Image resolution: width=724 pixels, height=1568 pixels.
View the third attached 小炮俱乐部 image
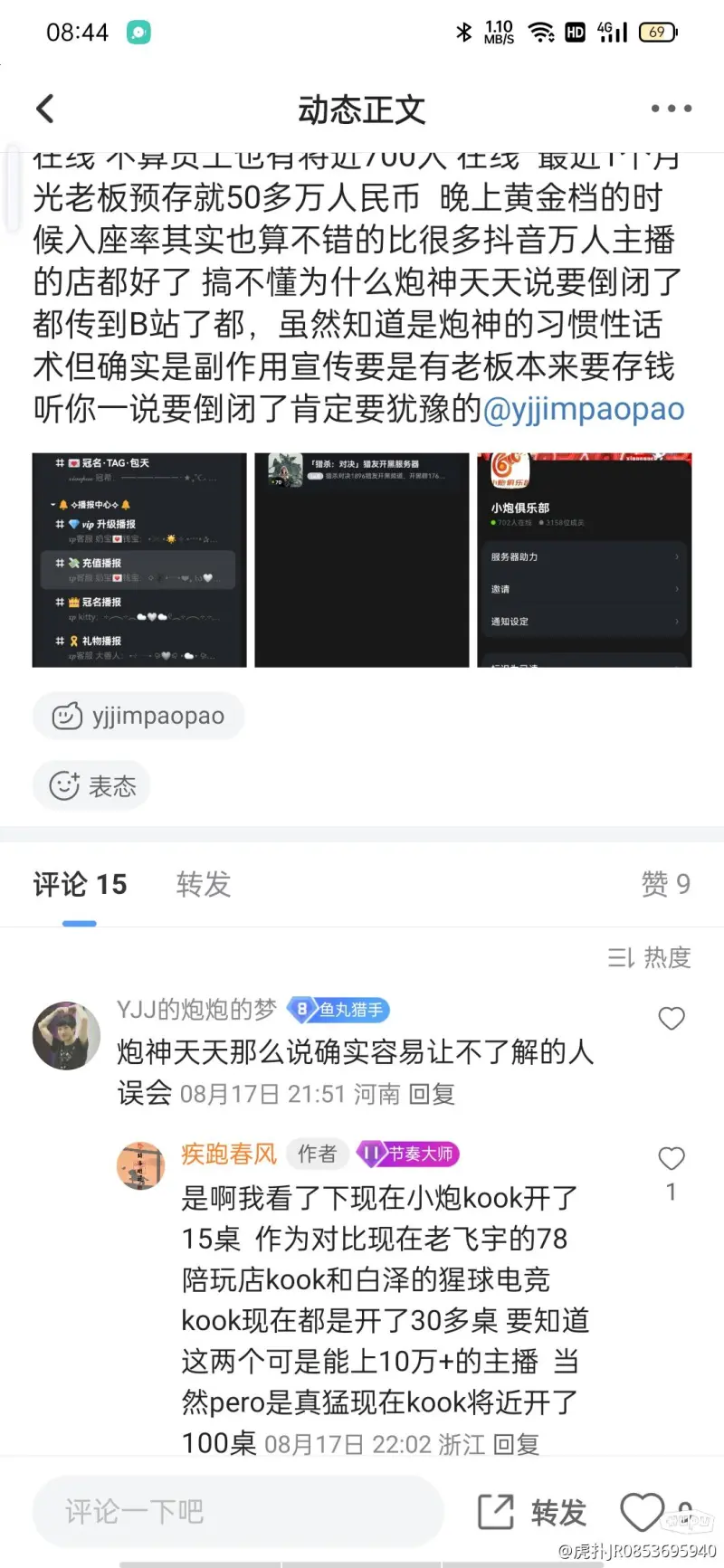[x=584, y=560]
